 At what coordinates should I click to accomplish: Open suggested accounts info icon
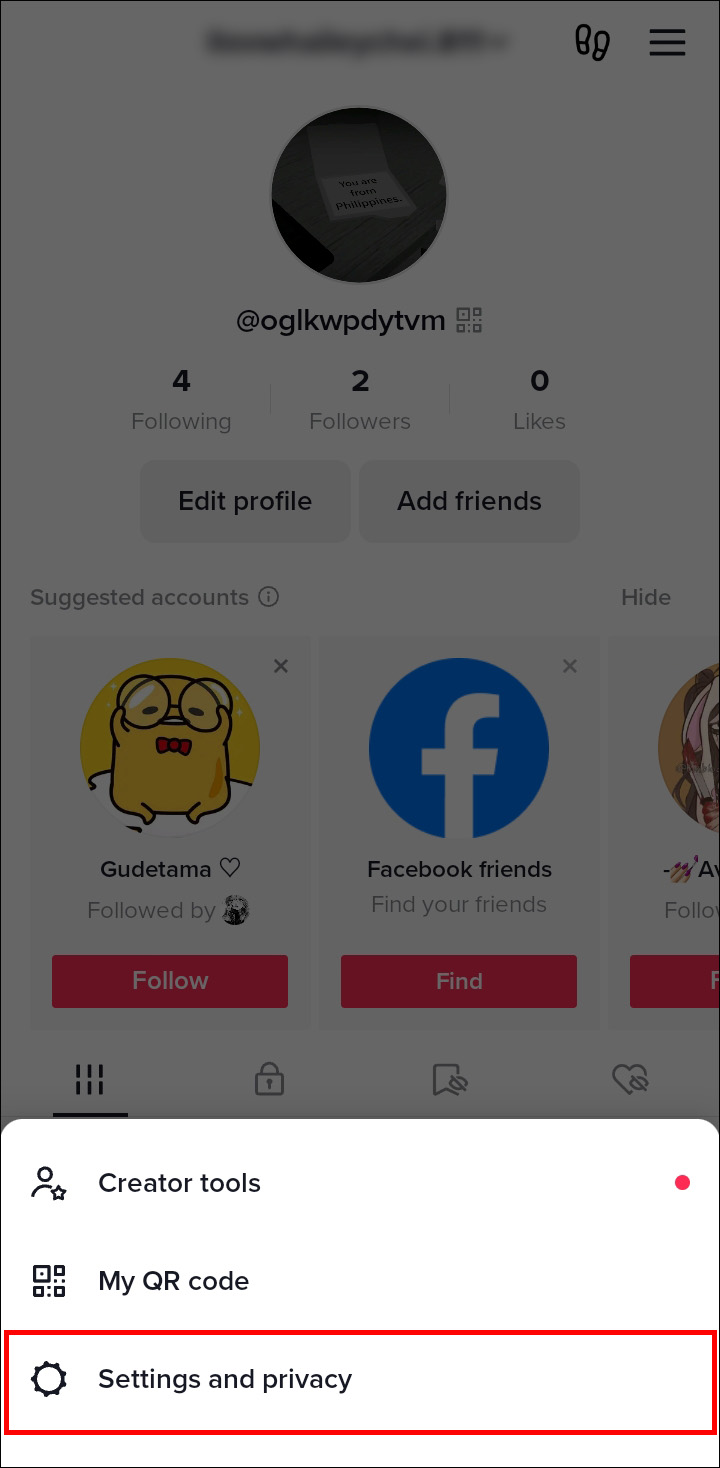coord(268,597)
